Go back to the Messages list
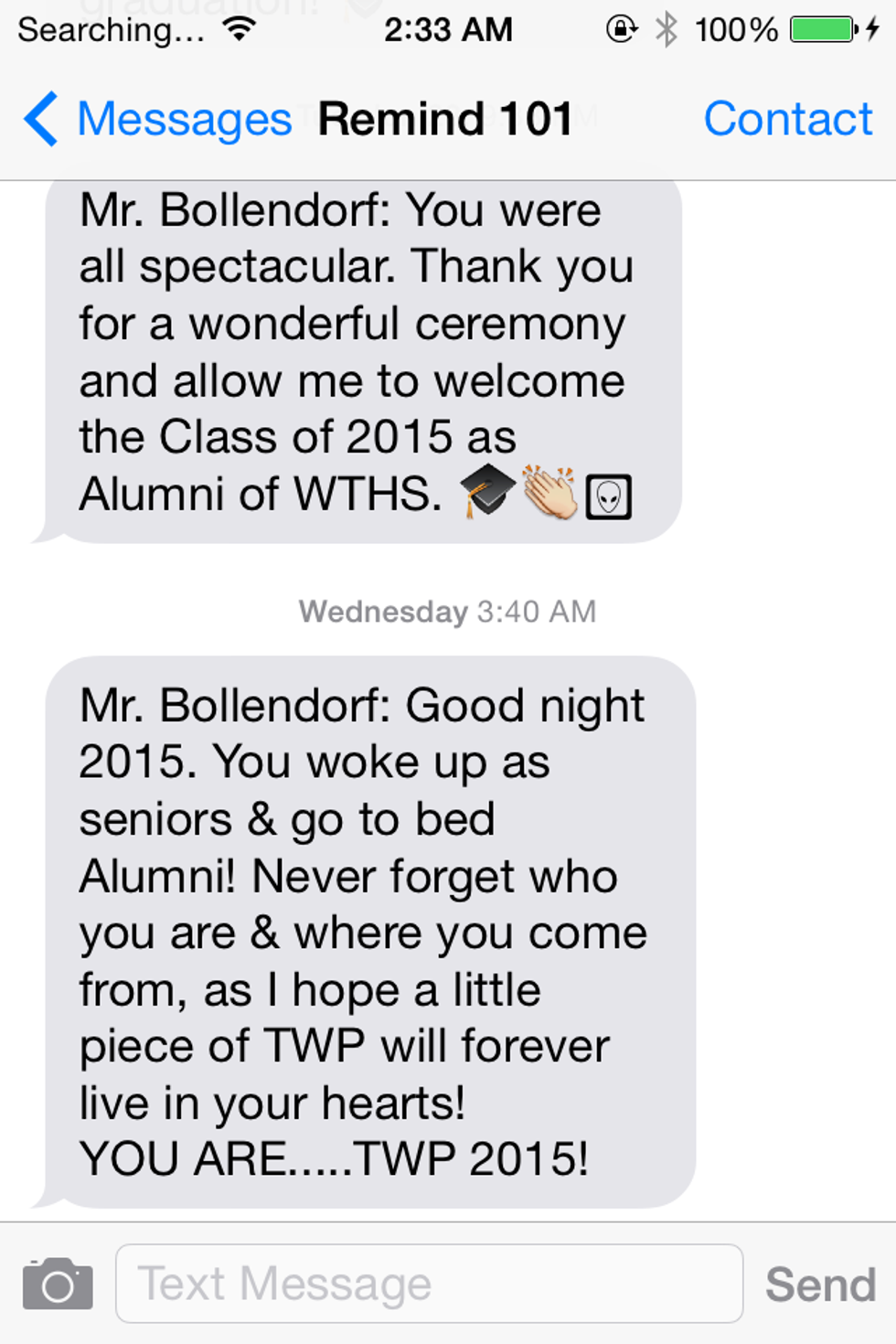The image size is (896, 1344). (157, 120)
